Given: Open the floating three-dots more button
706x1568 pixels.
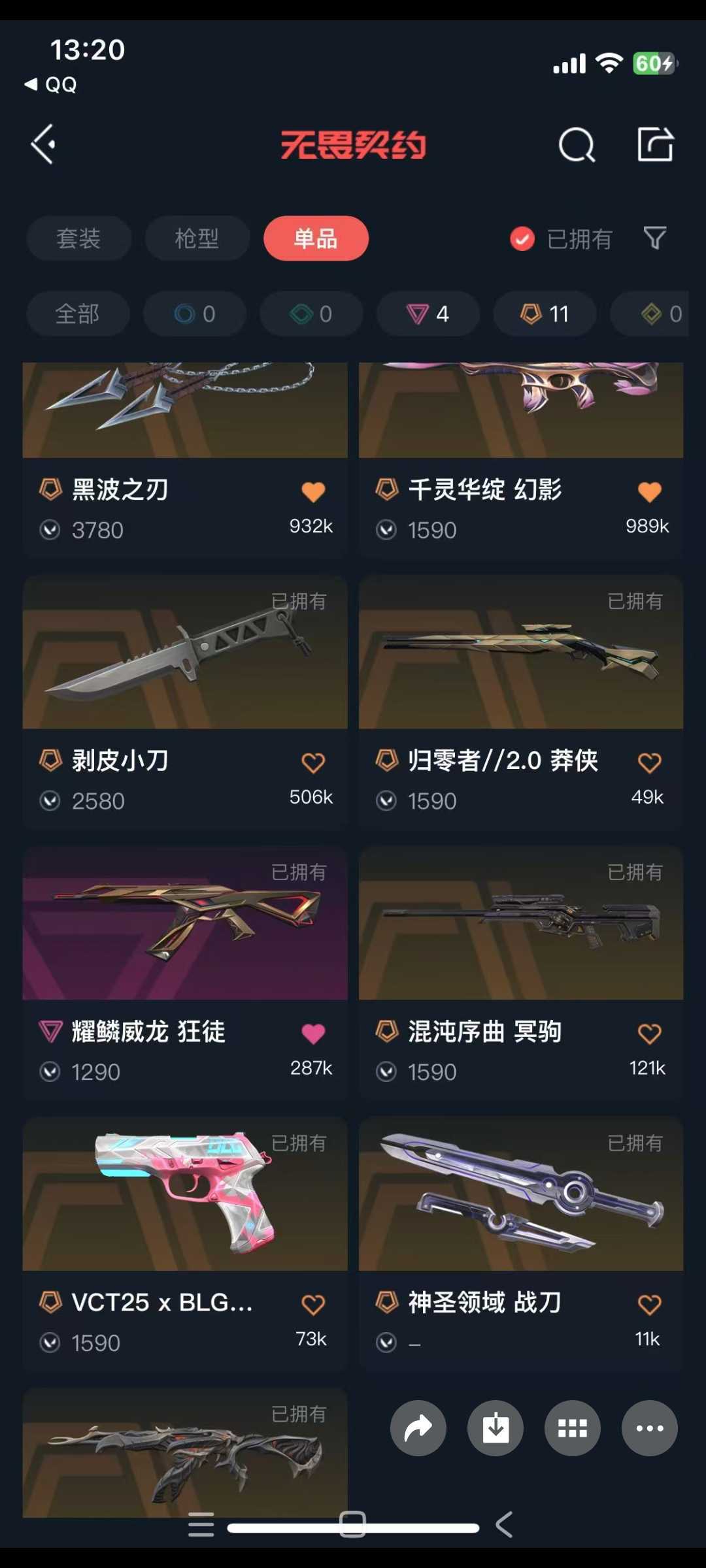Looking at the screenshot, I should pos(649,1428).
